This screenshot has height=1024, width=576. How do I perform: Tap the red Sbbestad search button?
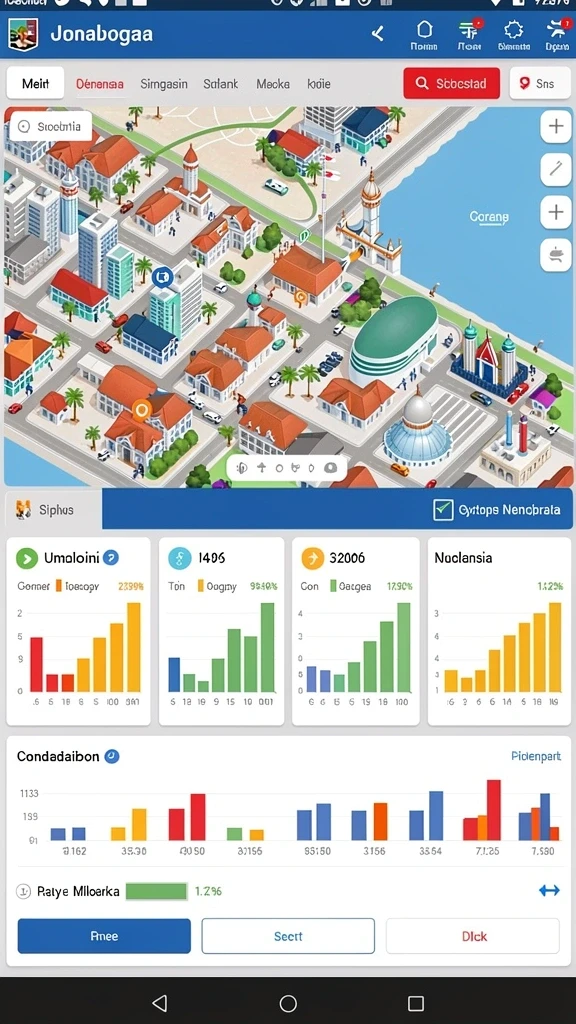(x=451, y=83)
